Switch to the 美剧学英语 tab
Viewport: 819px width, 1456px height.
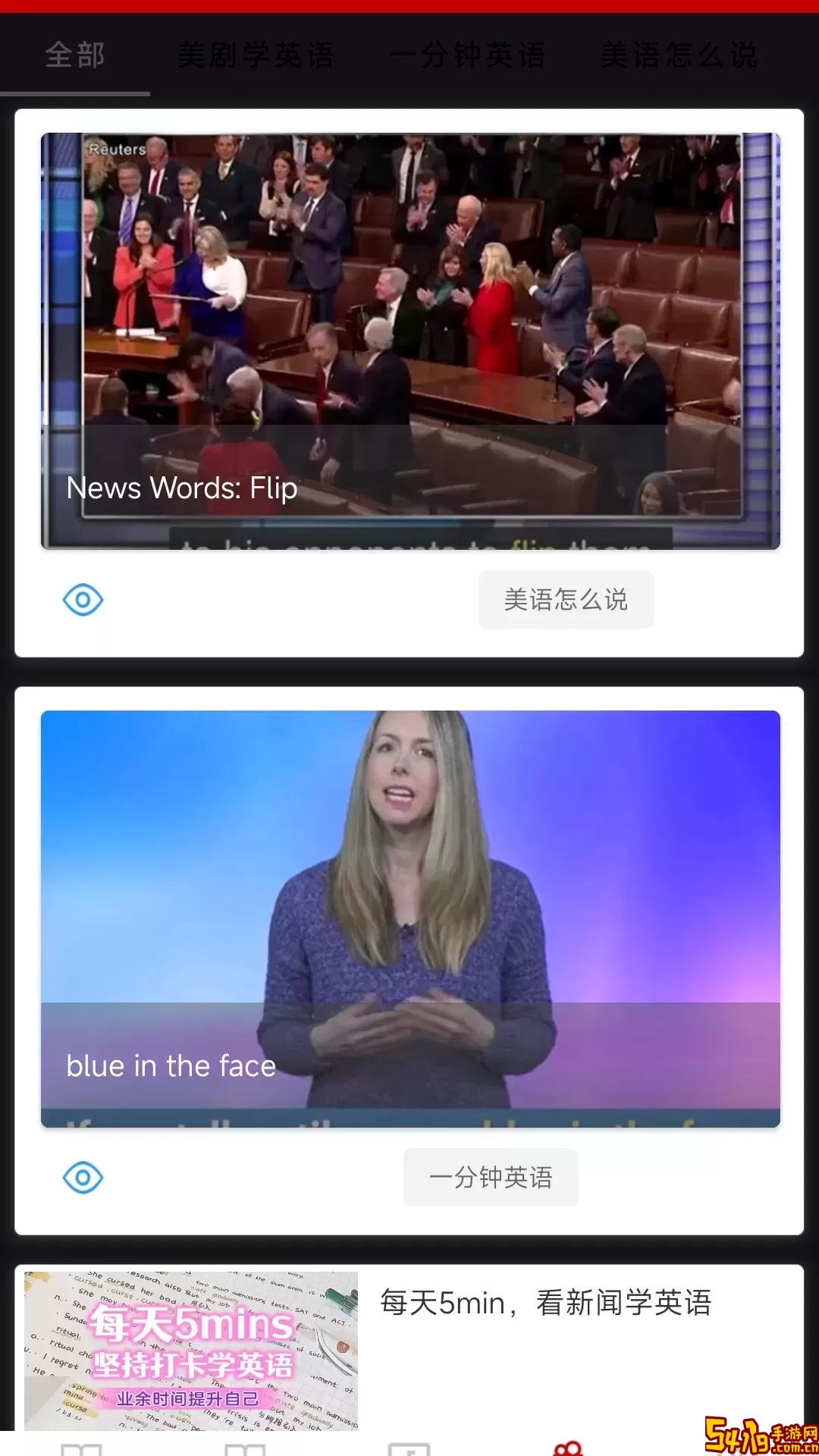(x=256, y=55)
